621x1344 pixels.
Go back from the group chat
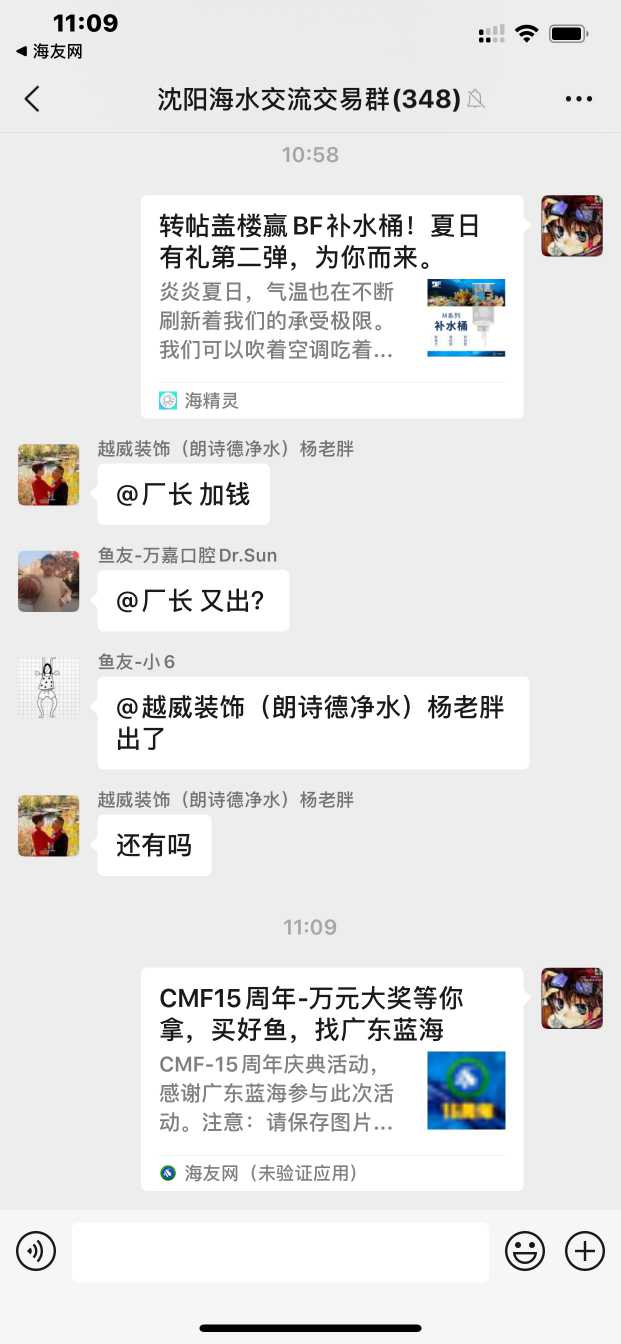[x=32, y=98]
